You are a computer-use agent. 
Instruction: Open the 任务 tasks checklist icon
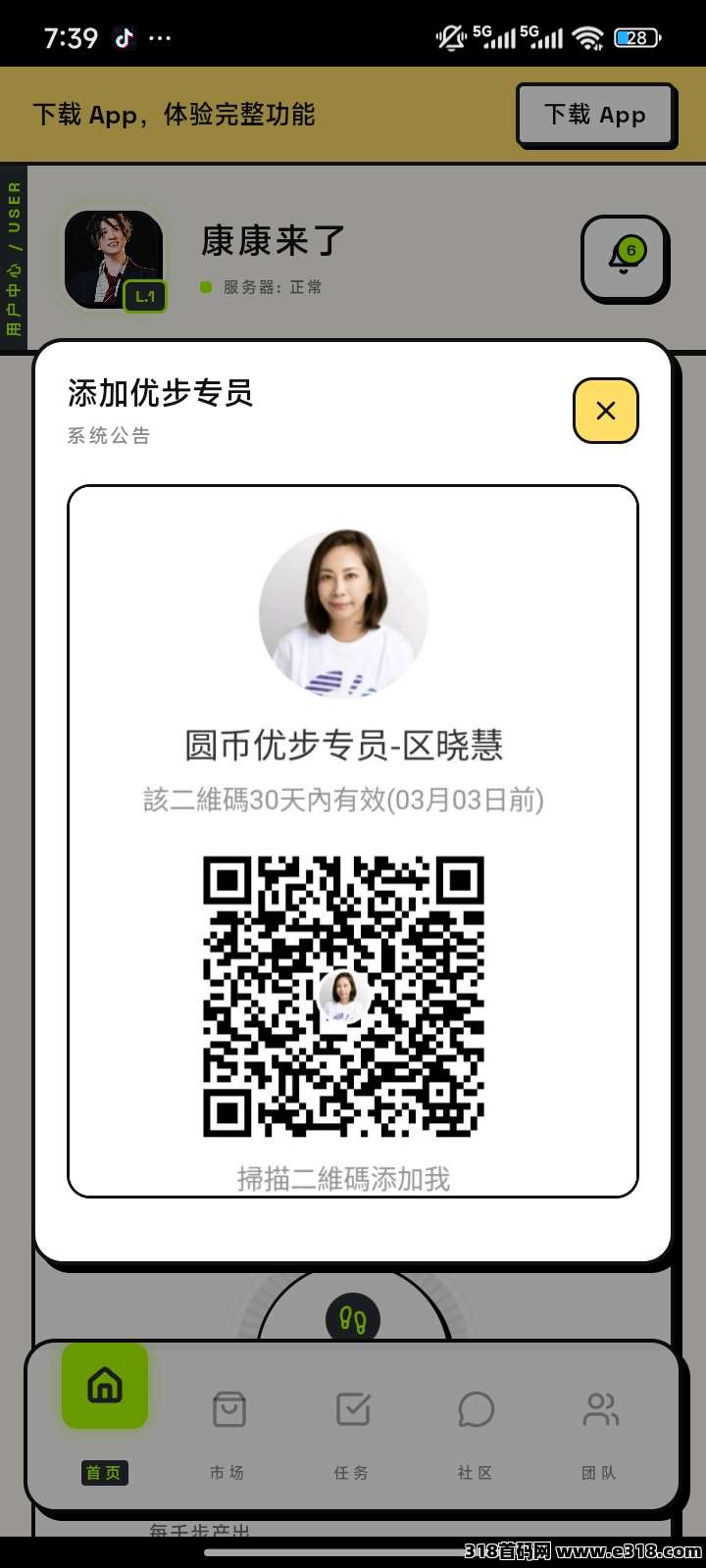352,1409
